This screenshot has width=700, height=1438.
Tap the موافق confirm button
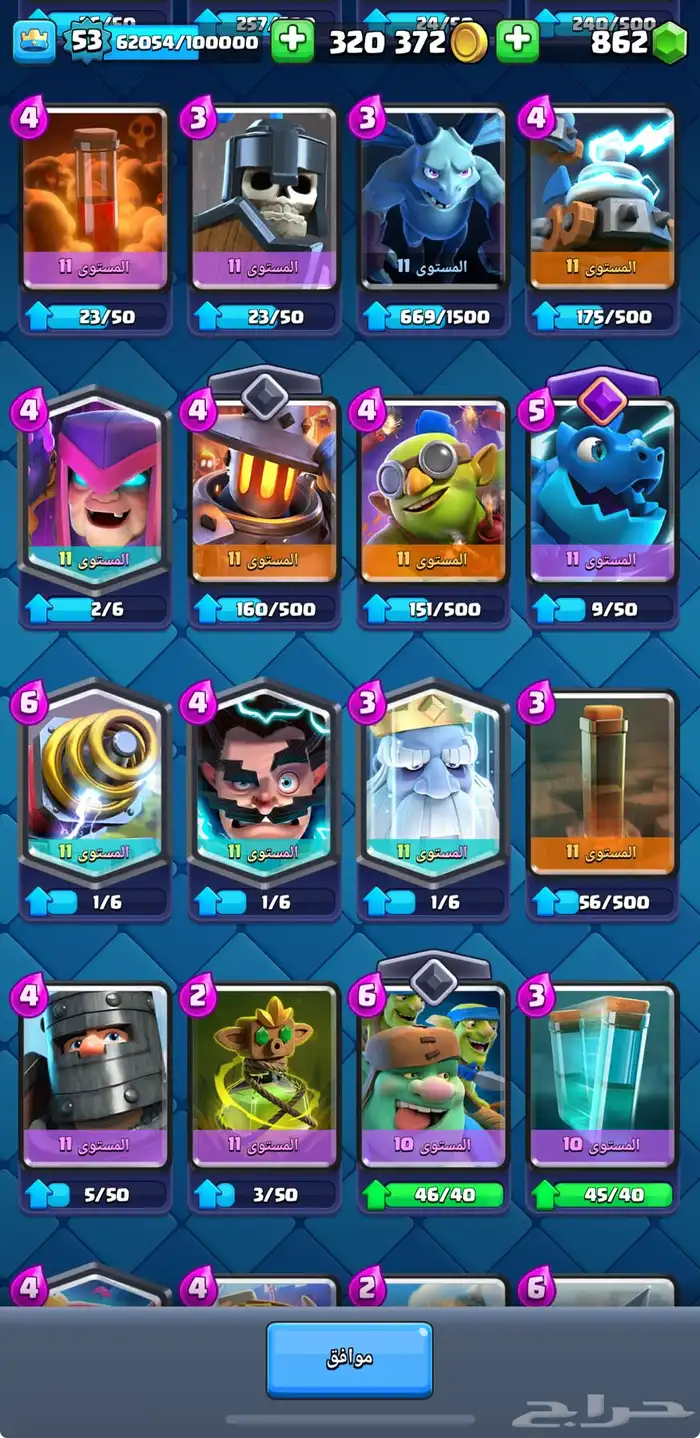coord(349,1359)
